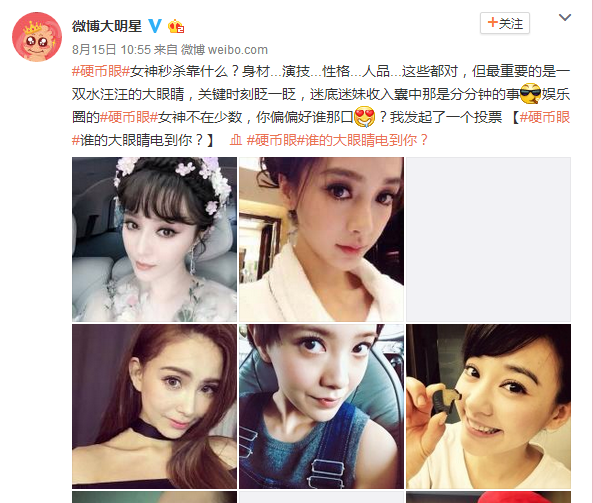Image resolution: width=601 pixels, height=503 pixels.
Task: Open the 微博大明星 profile avatar
Action: 36,40
